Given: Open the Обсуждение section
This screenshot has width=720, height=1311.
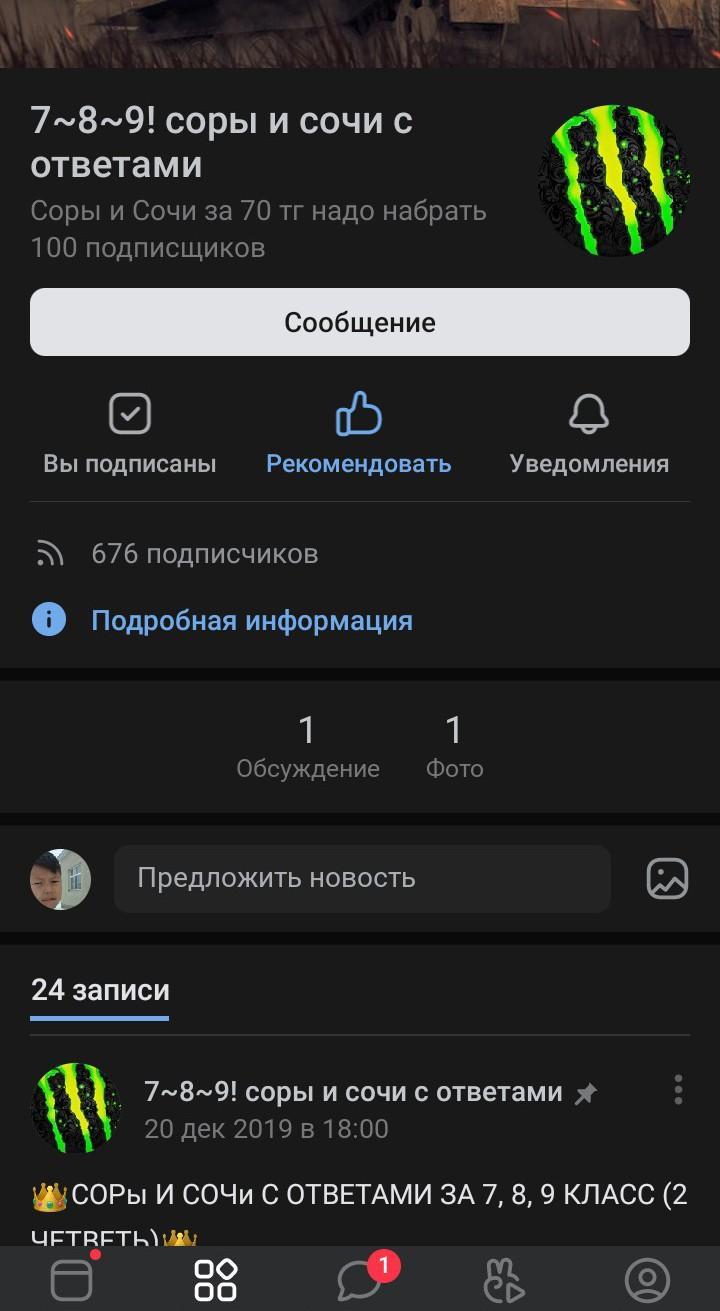Looking at the screenshot, I should (308, 746).
